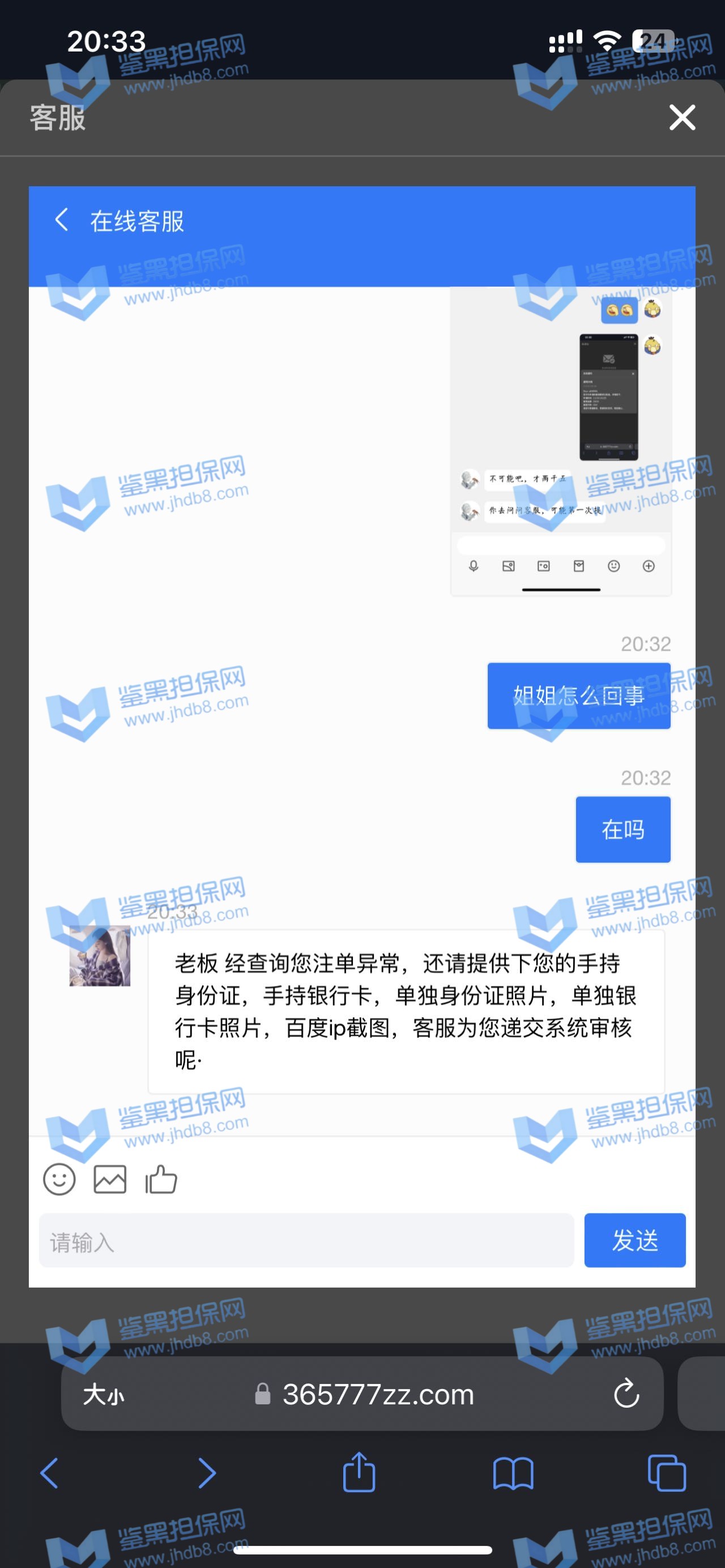The height and width of the screenshot is (1568, 725).
Task: Go back from 在线客服 chat
Action: [62, 220]
